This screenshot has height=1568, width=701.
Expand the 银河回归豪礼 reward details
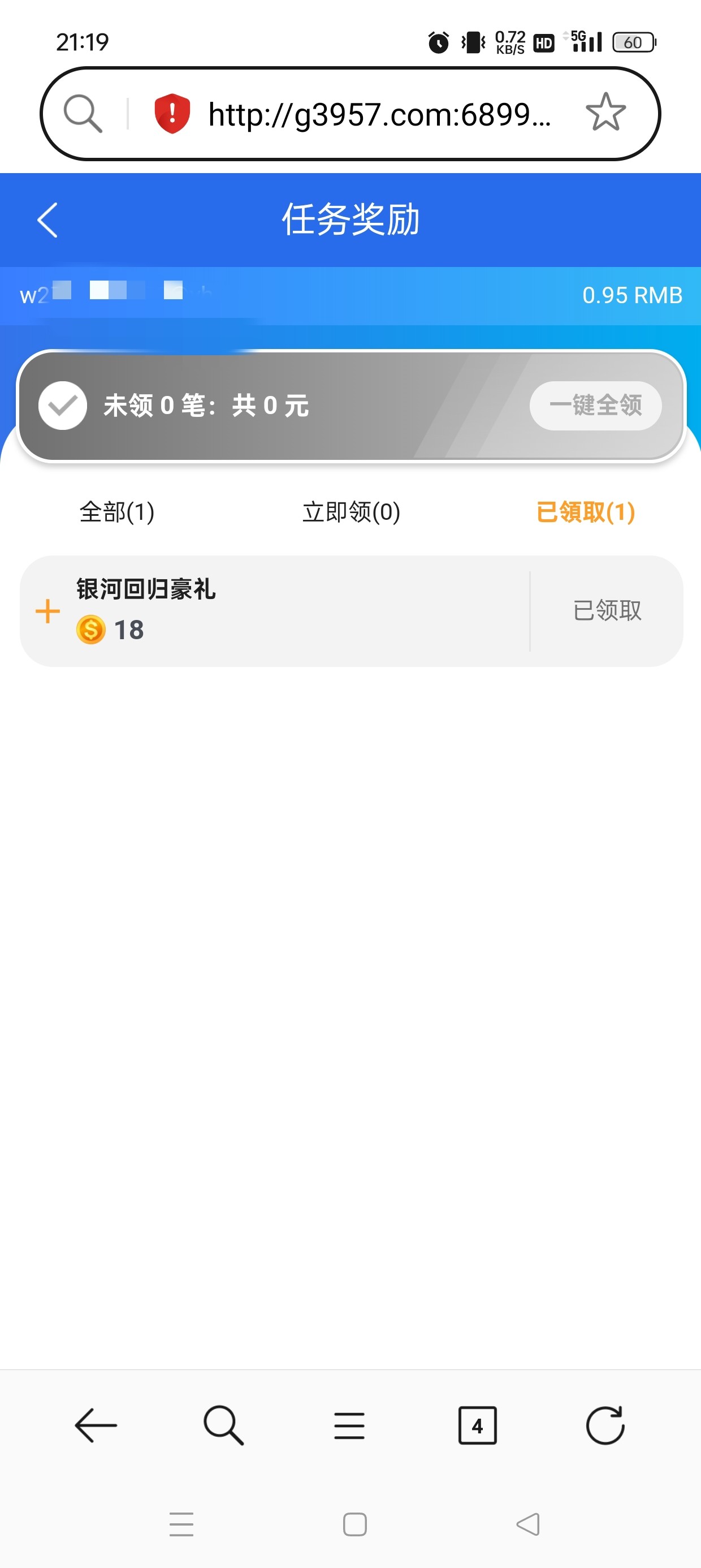48,611
